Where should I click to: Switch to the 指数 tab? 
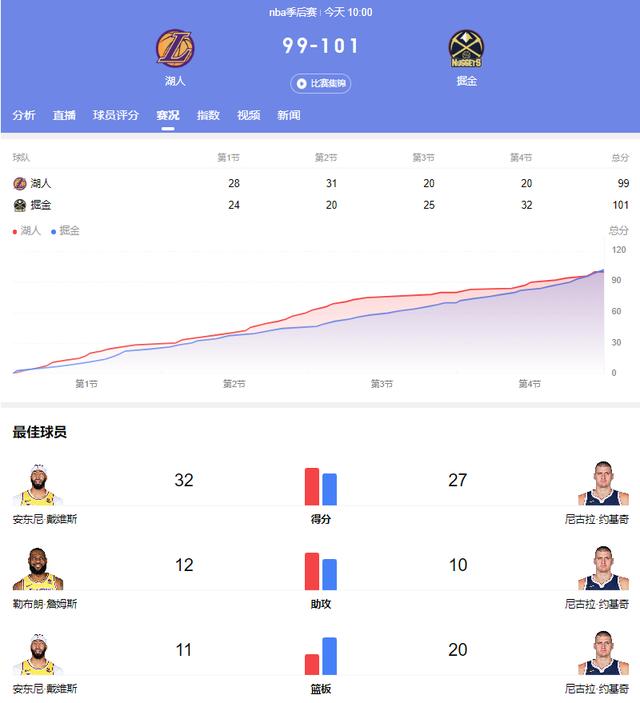coord(208,115)
